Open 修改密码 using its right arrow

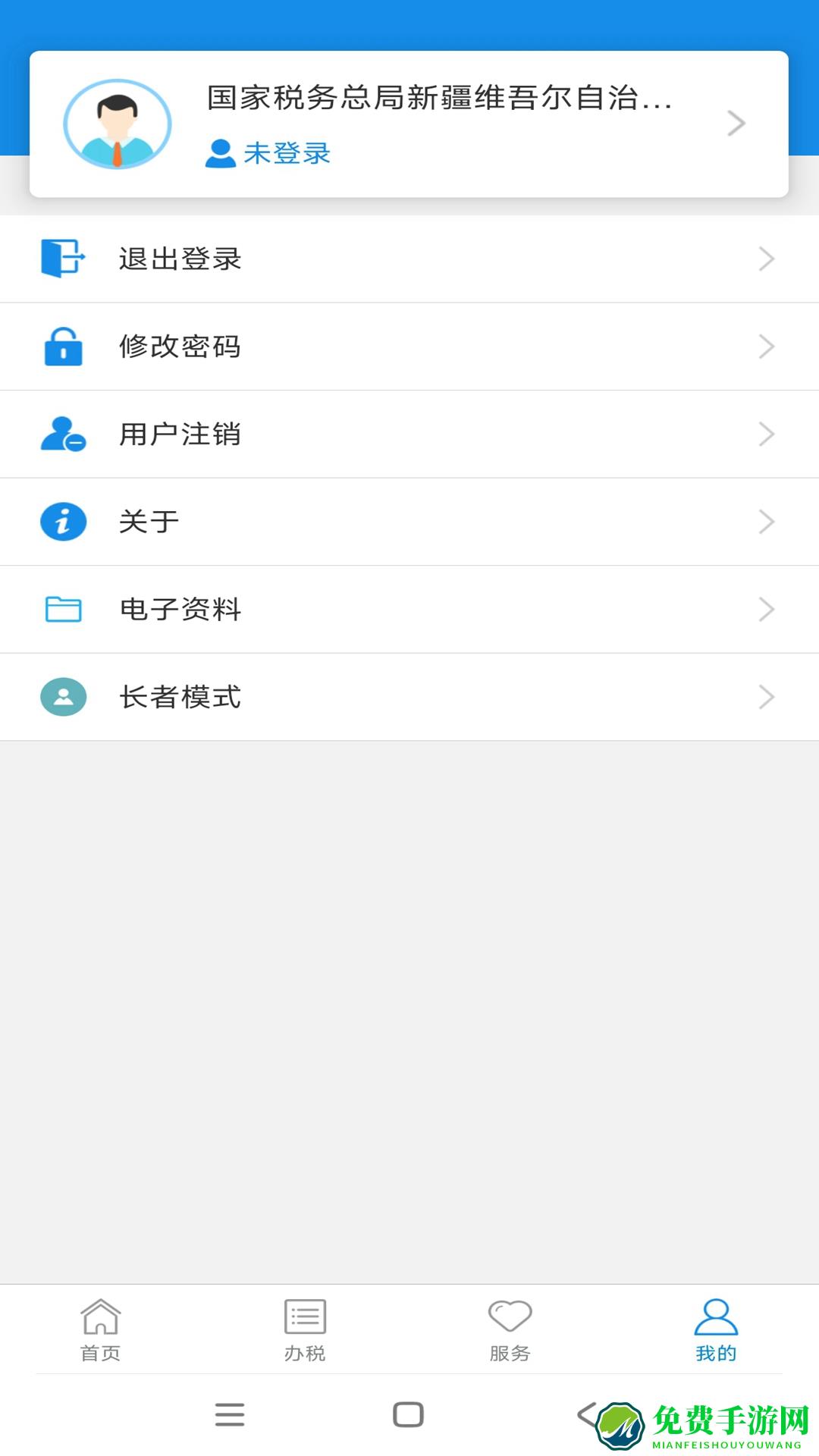pyautogui.click(x=766, y=346)
